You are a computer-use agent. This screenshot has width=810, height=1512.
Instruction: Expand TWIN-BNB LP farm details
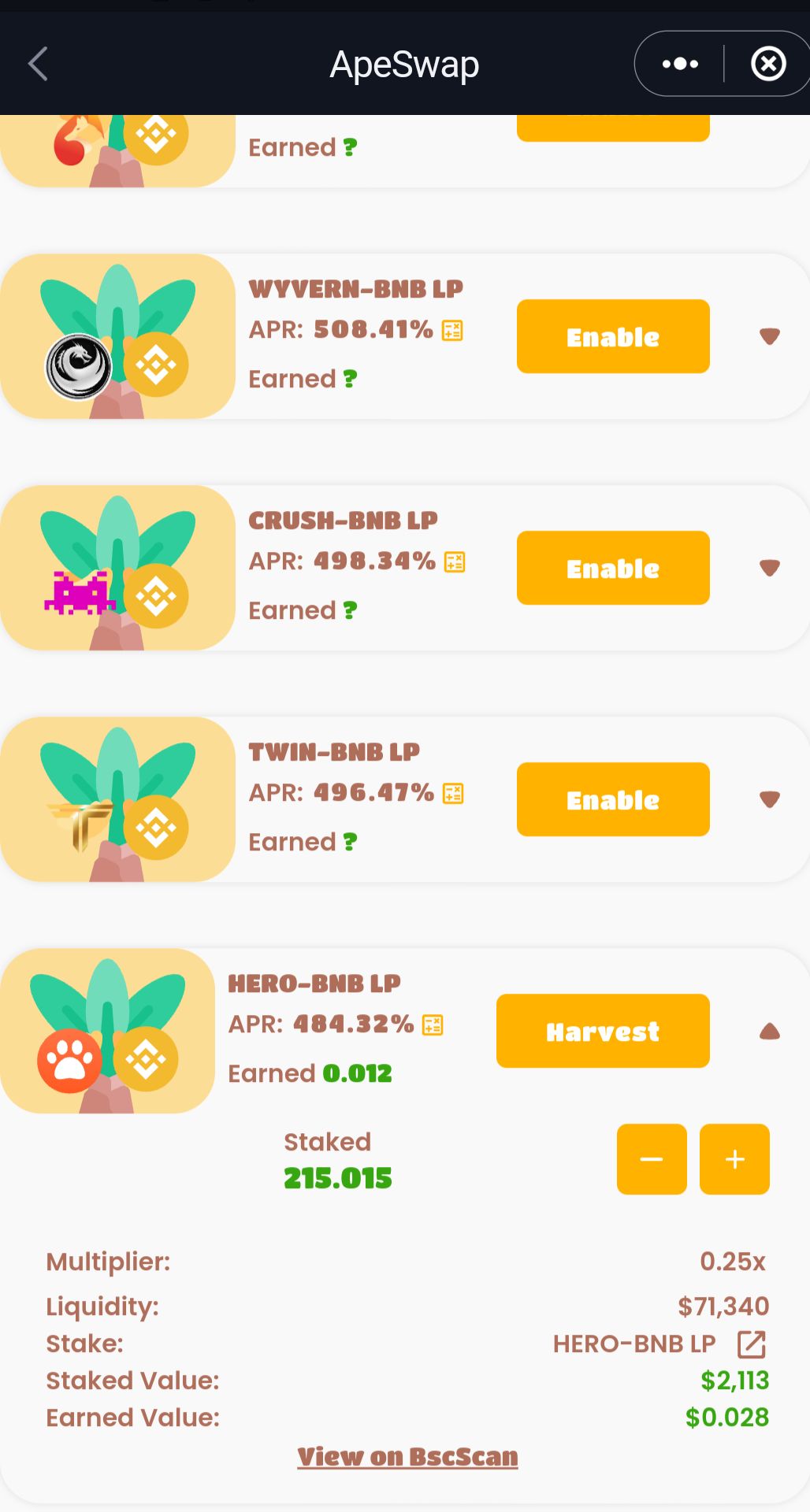coord(769,799)
